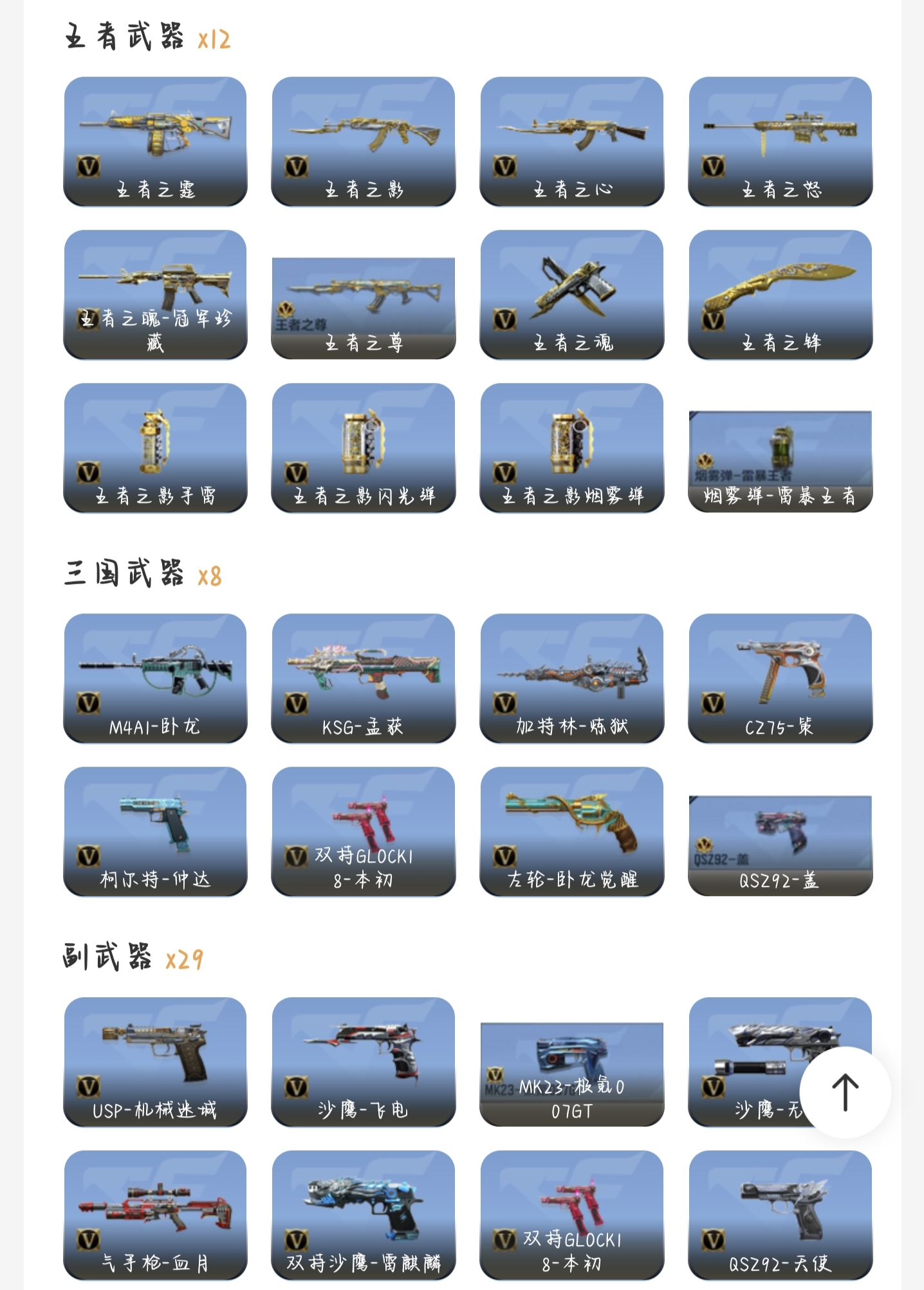Open the 王者之霆 weapon card
Screen dimensions: 924x1290
click(x=155, y=142)
